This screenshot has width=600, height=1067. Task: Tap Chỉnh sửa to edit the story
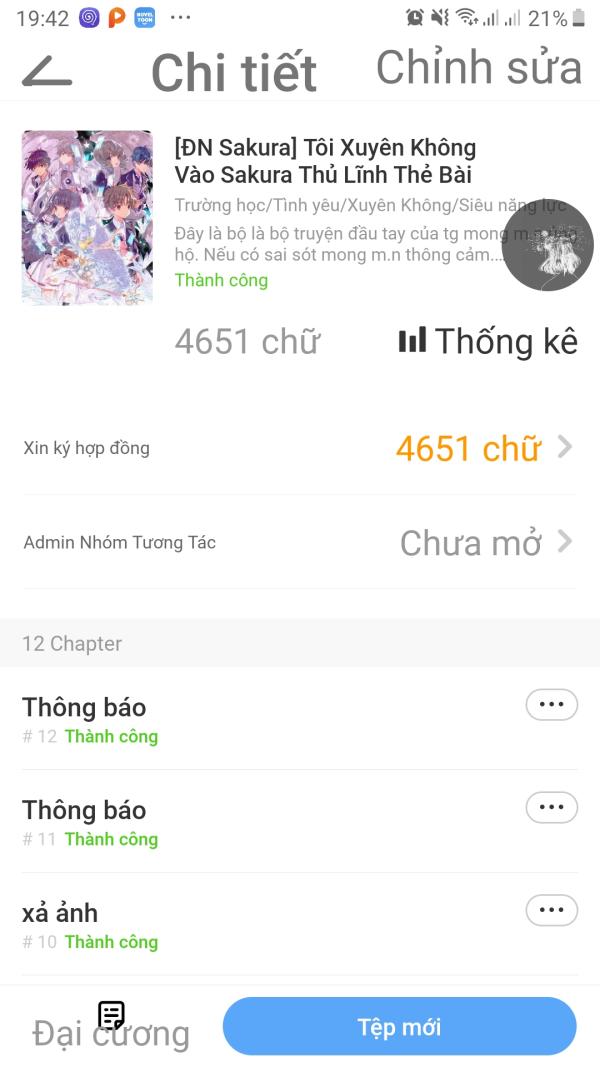click(x=478, y=67)
